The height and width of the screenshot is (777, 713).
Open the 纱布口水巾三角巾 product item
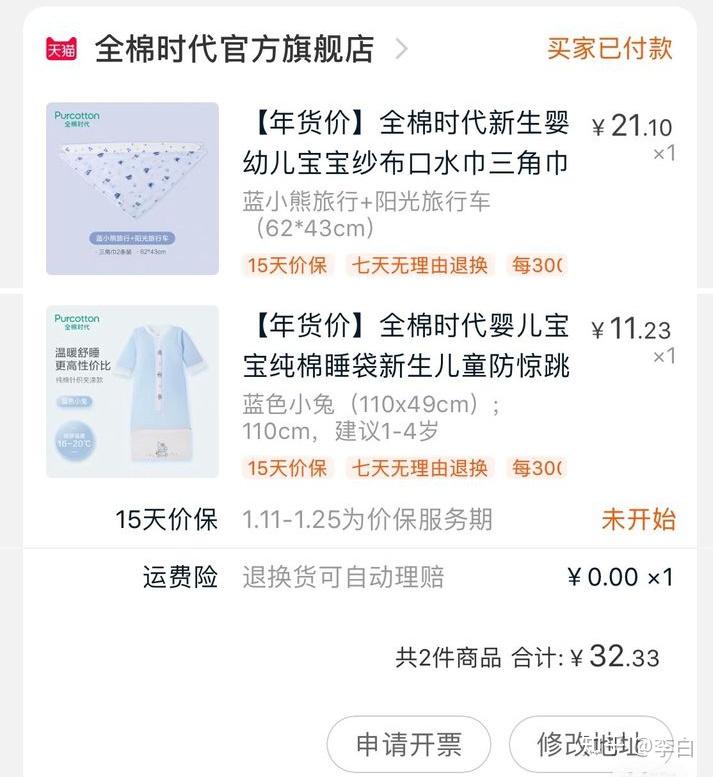pos(406,141)
